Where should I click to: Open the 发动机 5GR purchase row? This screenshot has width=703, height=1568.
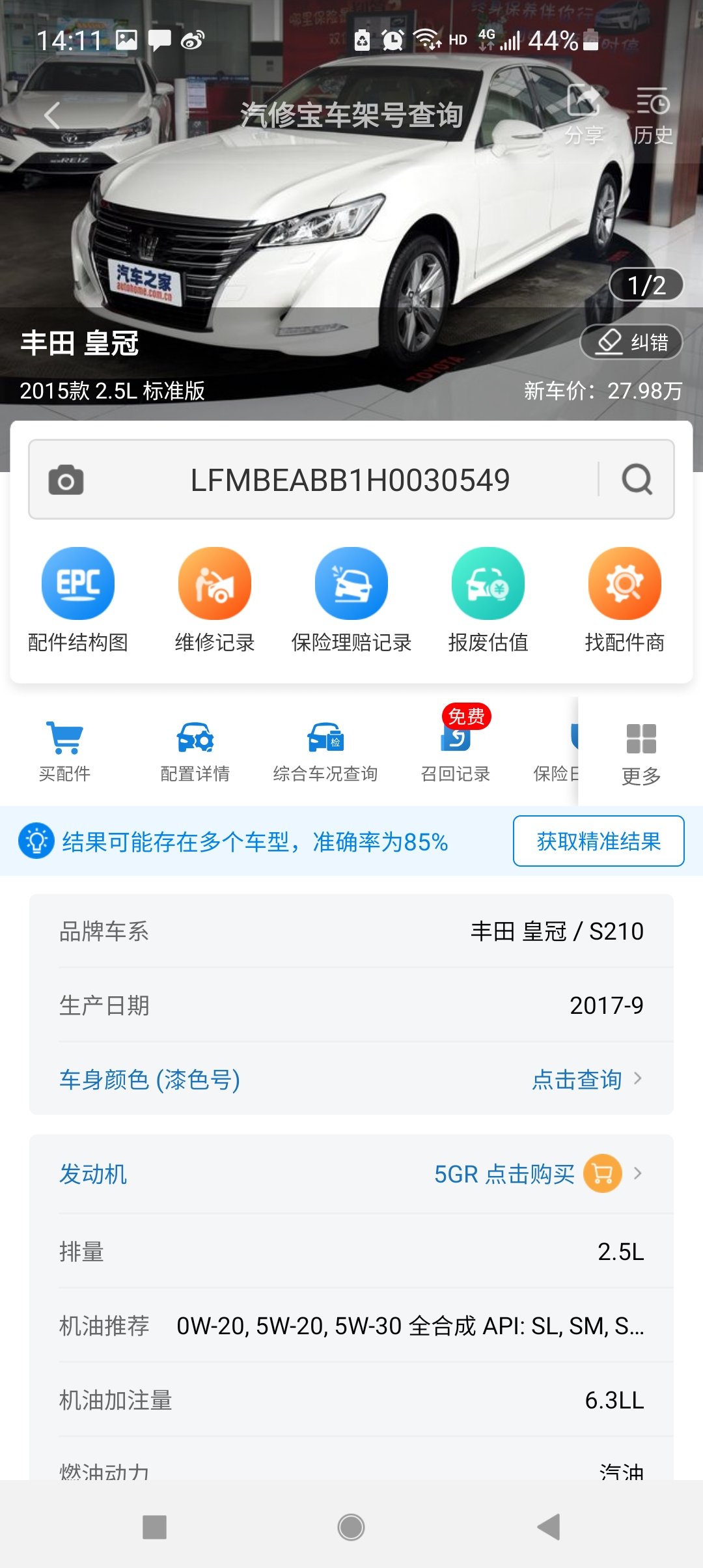point(351,1174)
